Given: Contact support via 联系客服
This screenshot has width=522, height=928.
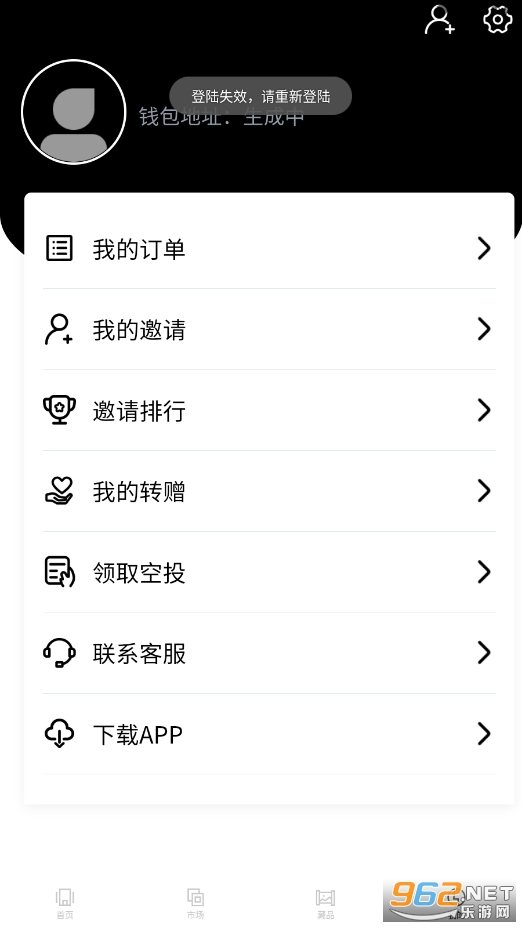Looking at the screenshot, I should click(x=269, y=653).
